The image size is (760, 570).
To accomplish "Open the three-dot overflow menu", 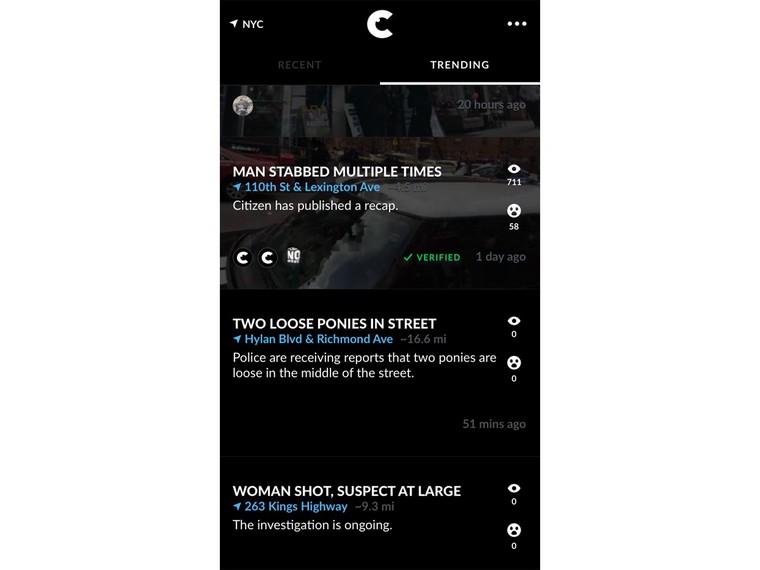I will coord(516,24).
